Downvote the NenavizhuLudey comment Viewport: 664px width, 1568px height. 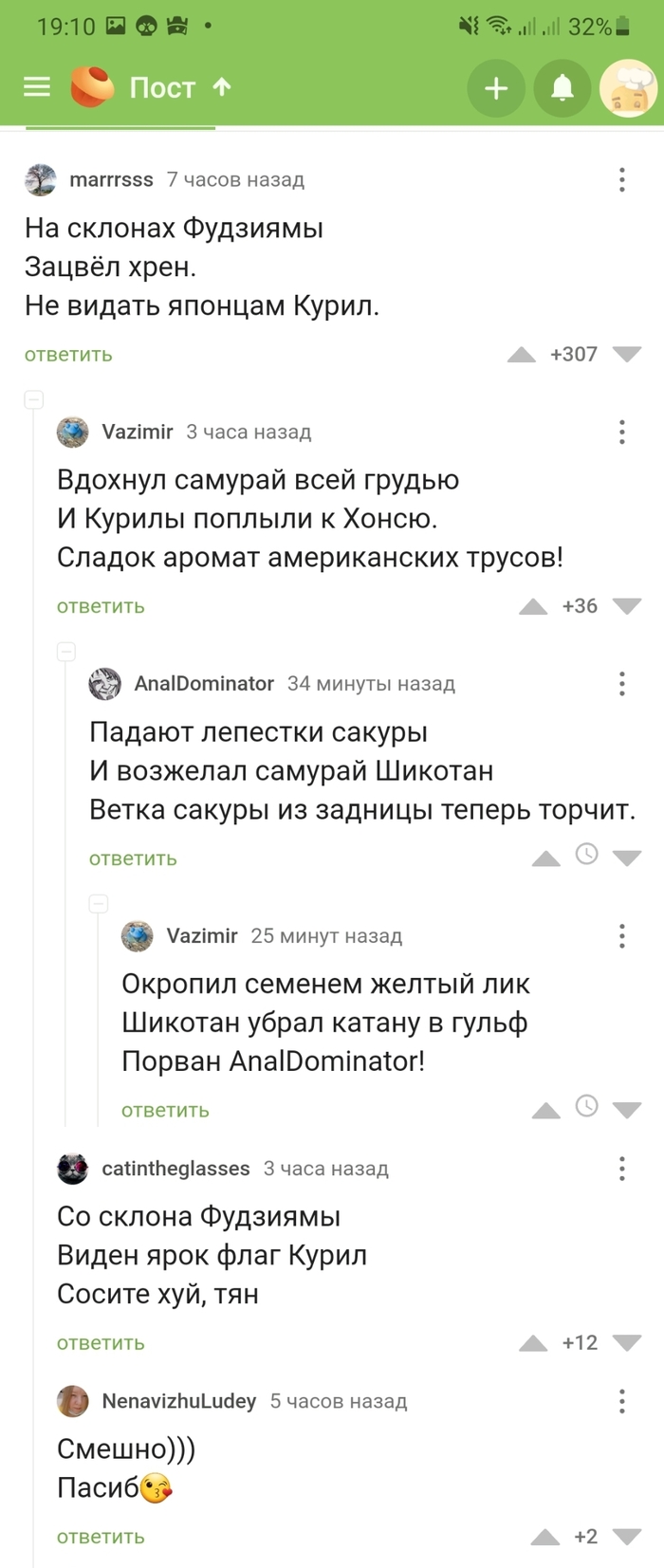(627, 1538)
